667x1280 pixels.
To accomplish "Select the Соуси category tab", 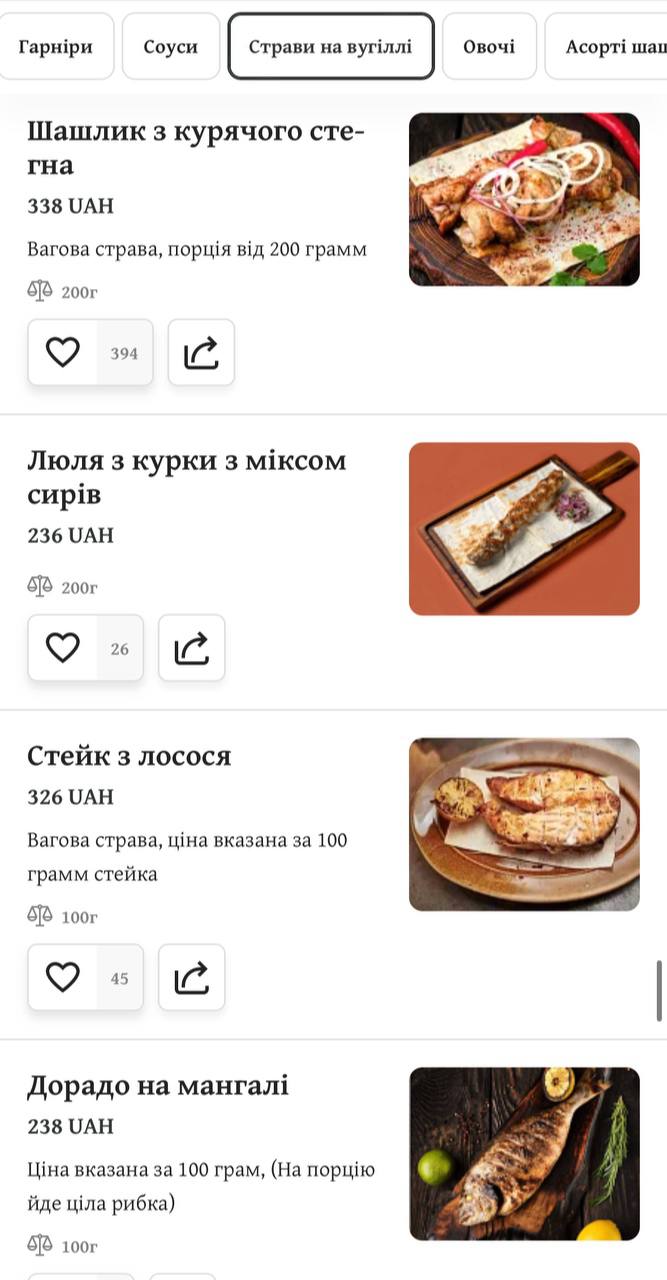I will click(x=171, y=46).
